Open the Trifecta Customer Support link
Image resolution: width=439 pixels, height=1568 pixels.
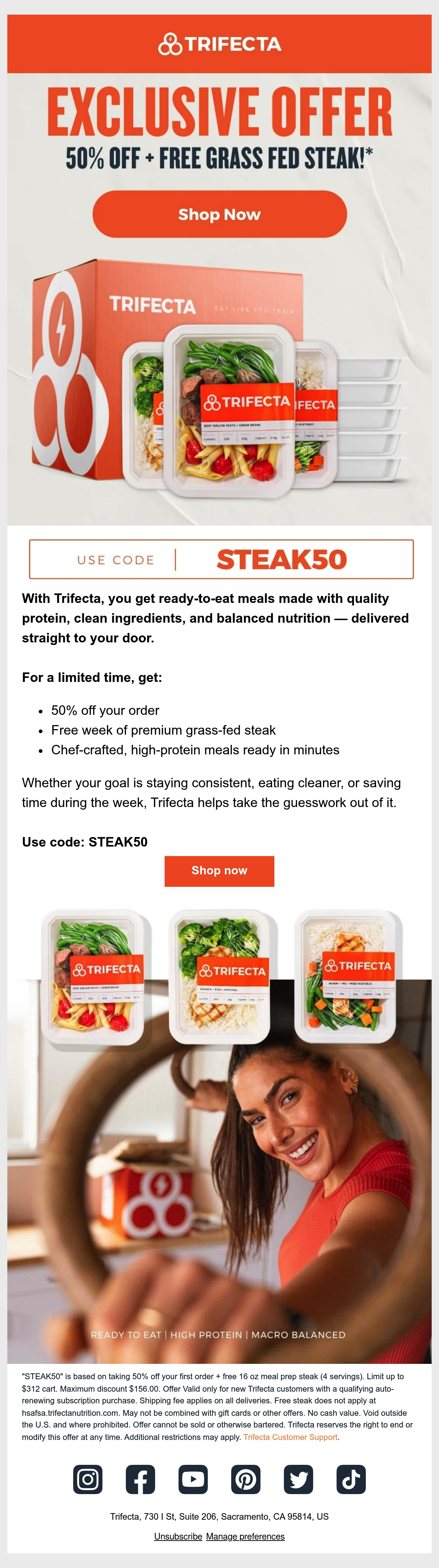tap(290, 1437)
